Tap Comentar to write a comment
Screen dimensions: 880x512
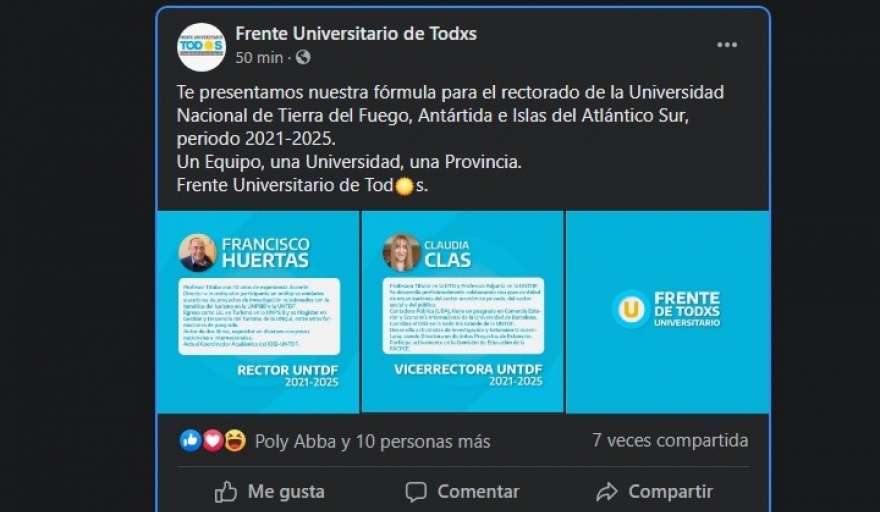(462, 492)
